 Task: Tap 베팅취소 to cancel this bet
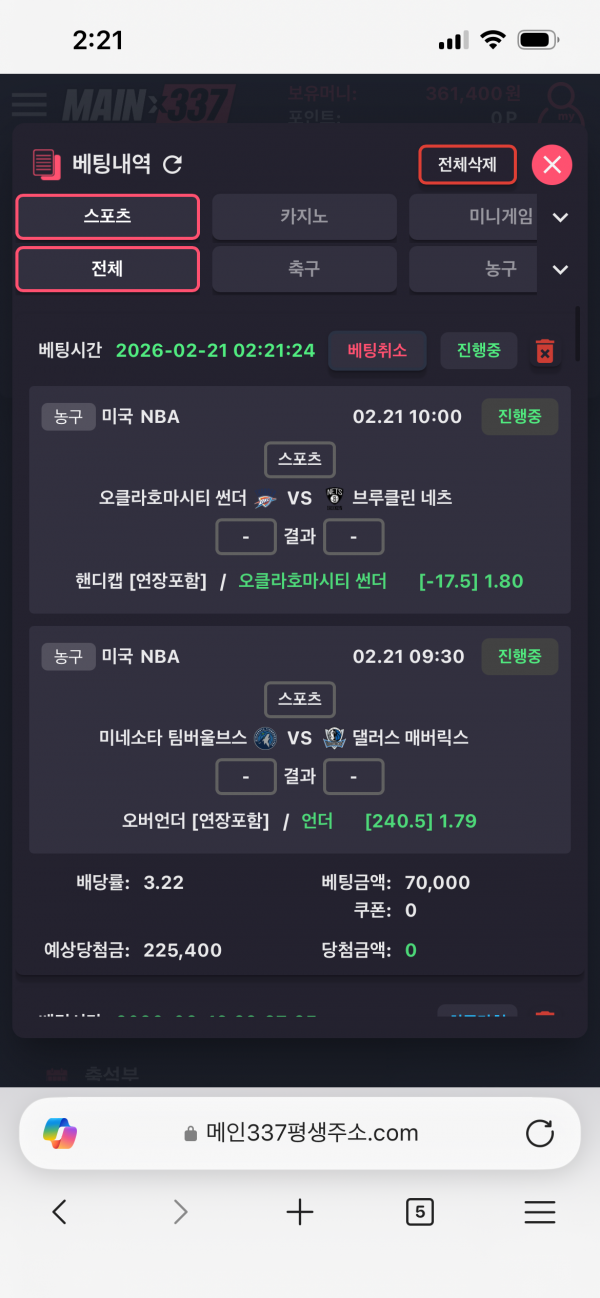[x=377, y=351]
